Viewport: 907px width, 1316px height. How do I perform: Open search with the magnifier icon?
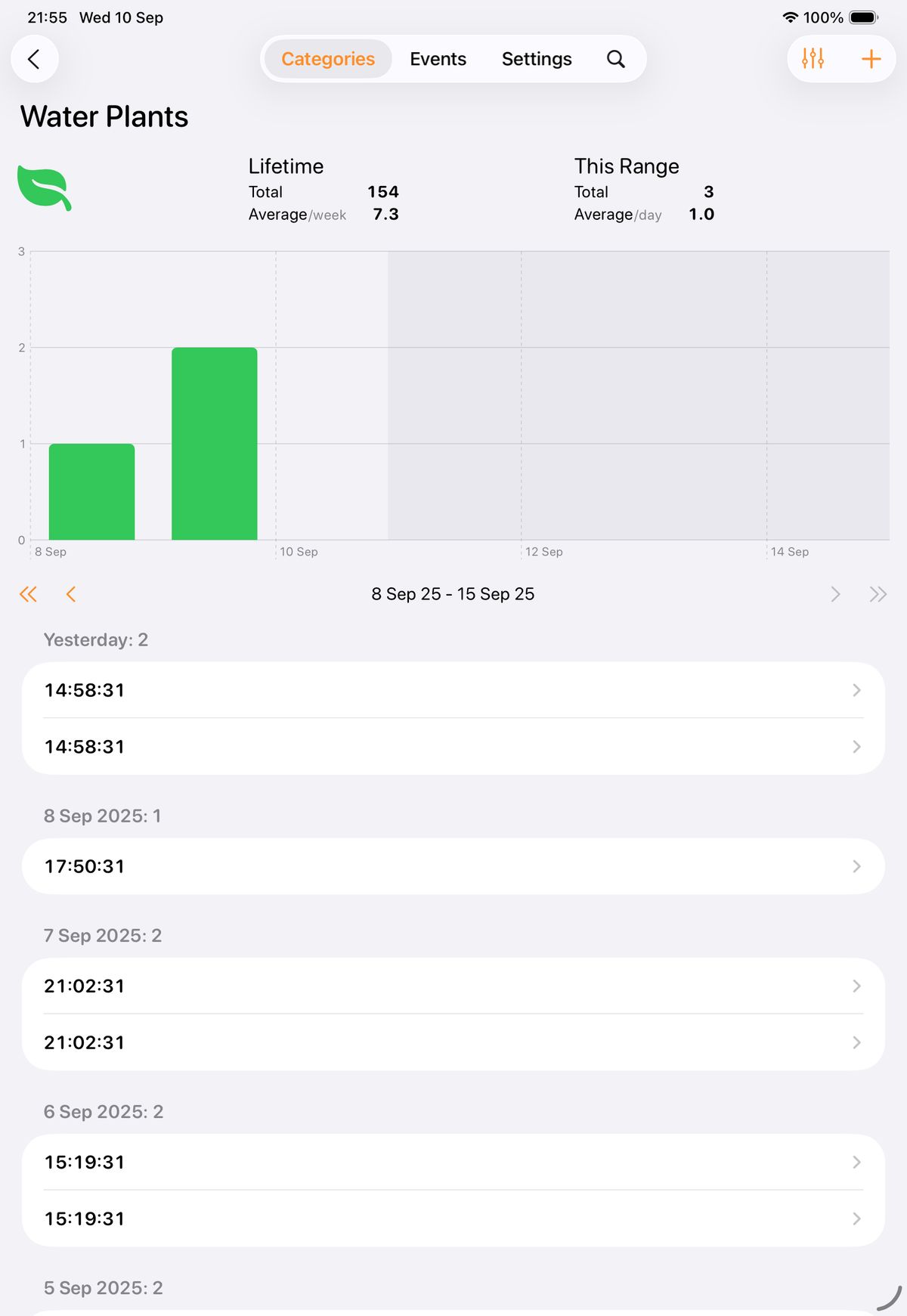point(616,59)
